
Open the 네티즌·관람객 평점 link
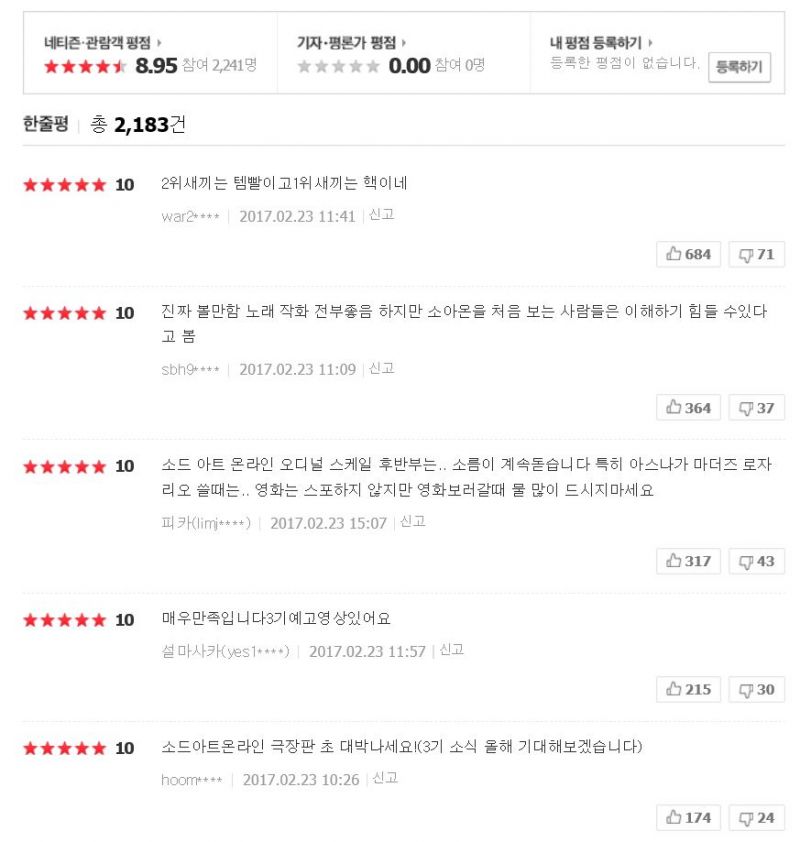tap(100, 43)
